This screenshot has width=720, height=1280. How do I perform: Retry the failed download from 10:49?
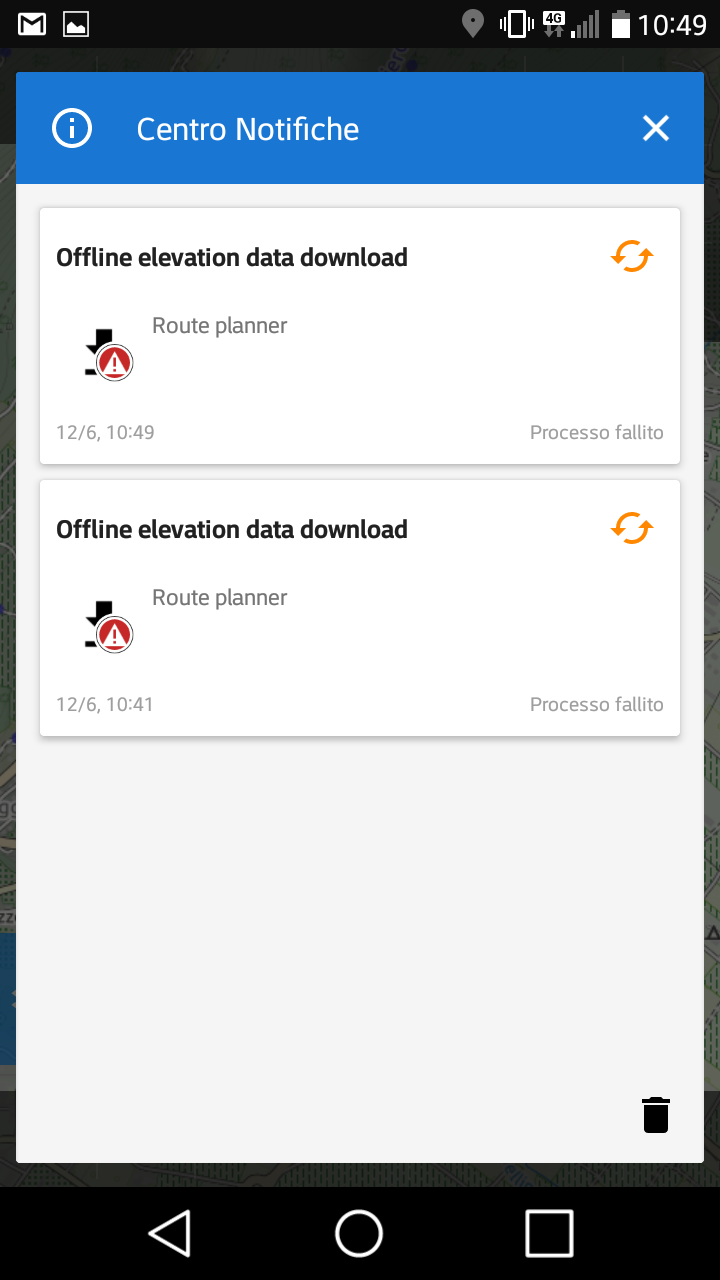[x=632, y=257]
